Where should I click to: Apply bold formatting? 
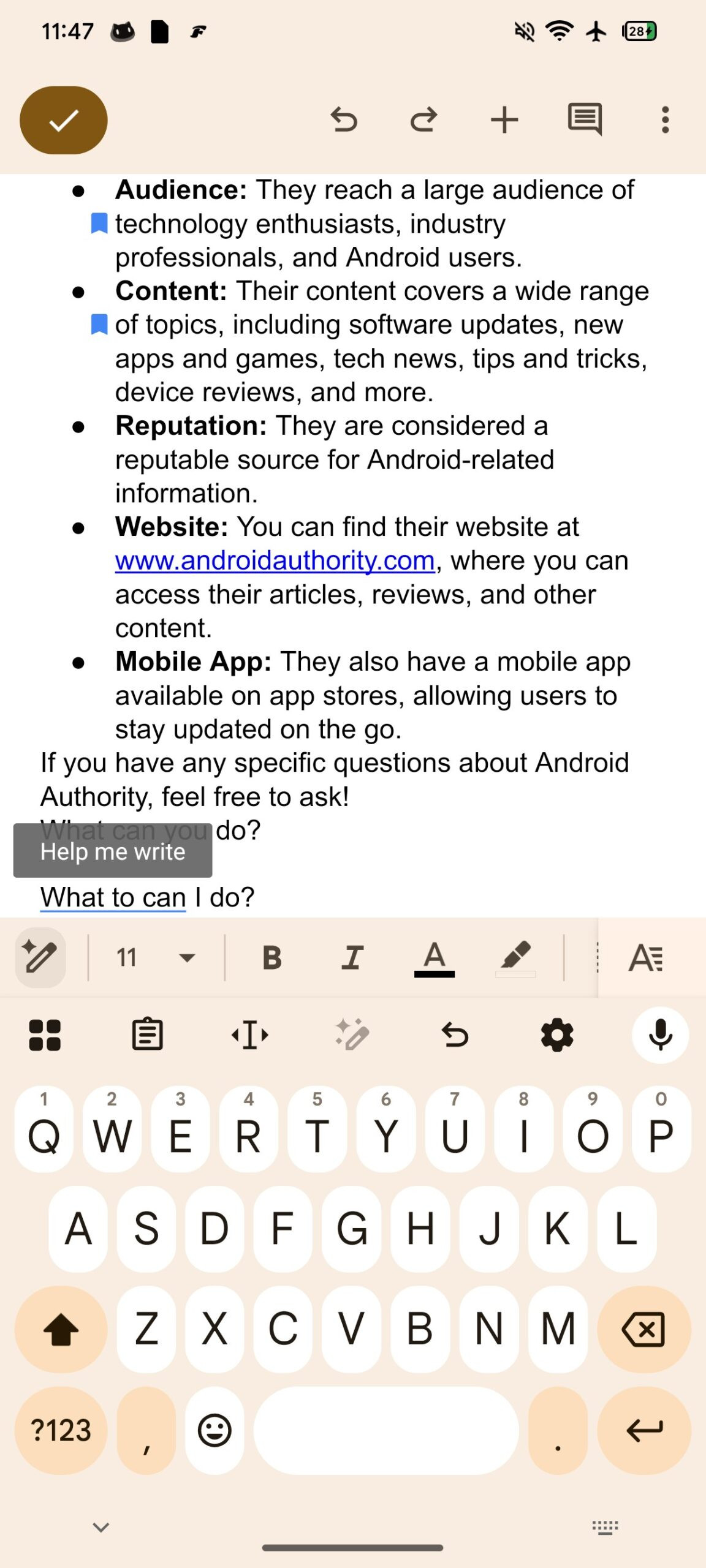click(271, 957)
